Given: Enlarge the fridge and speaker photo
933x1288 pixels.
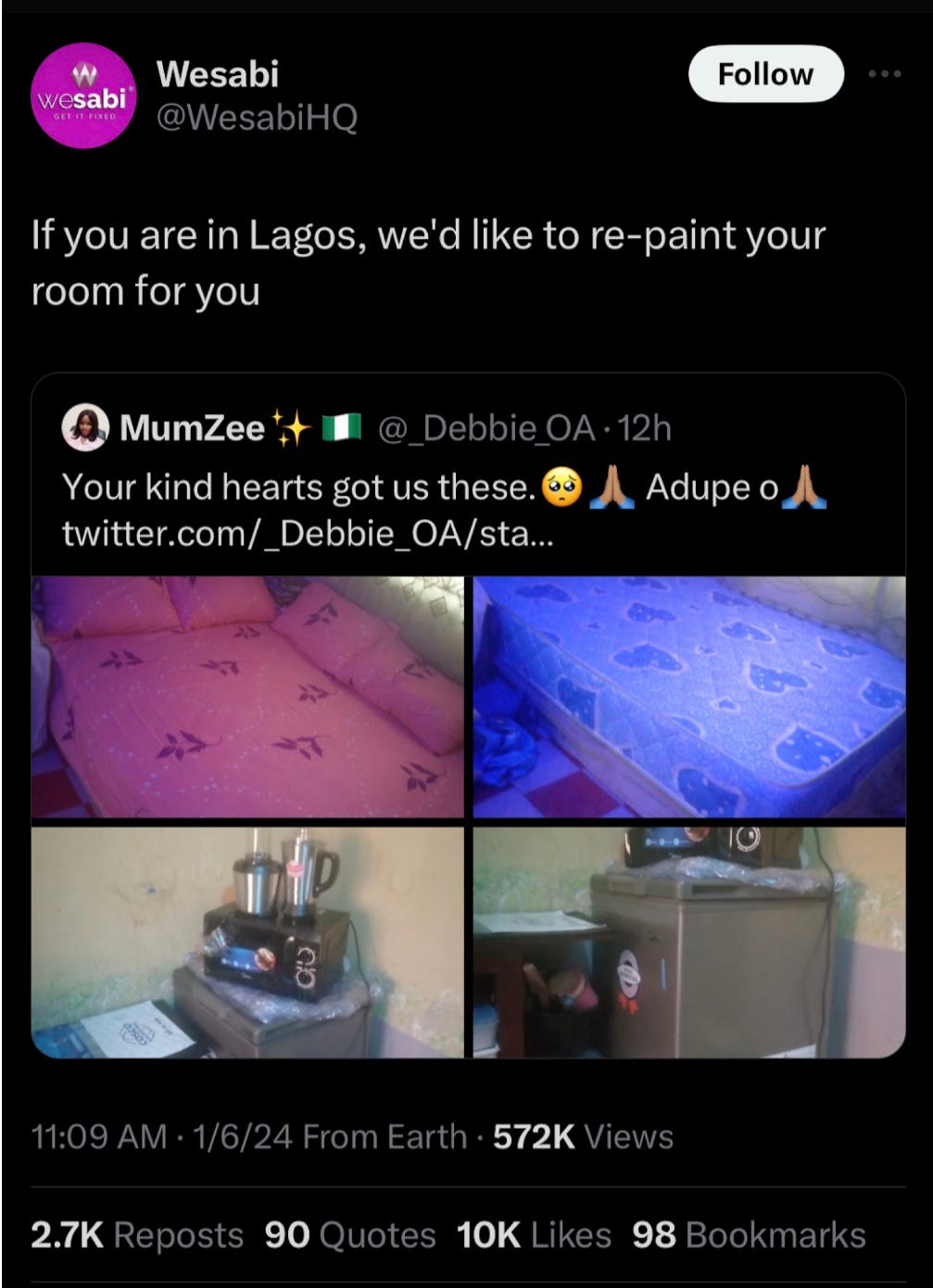Looking at the screenshot, I should tap(689, 941).
